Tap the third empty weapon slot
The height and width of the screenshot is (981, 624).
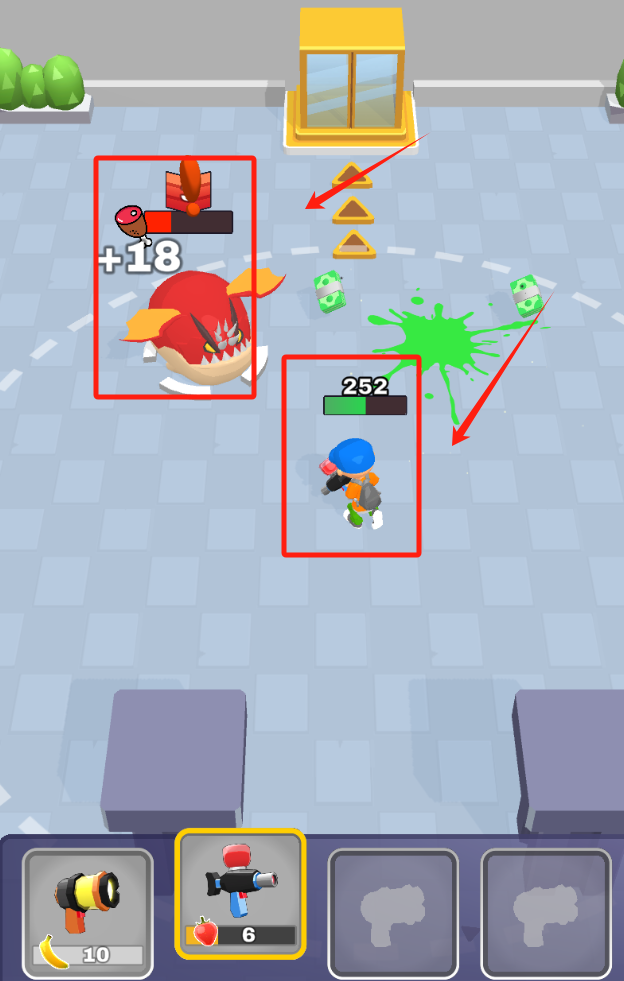pos(393,912)
